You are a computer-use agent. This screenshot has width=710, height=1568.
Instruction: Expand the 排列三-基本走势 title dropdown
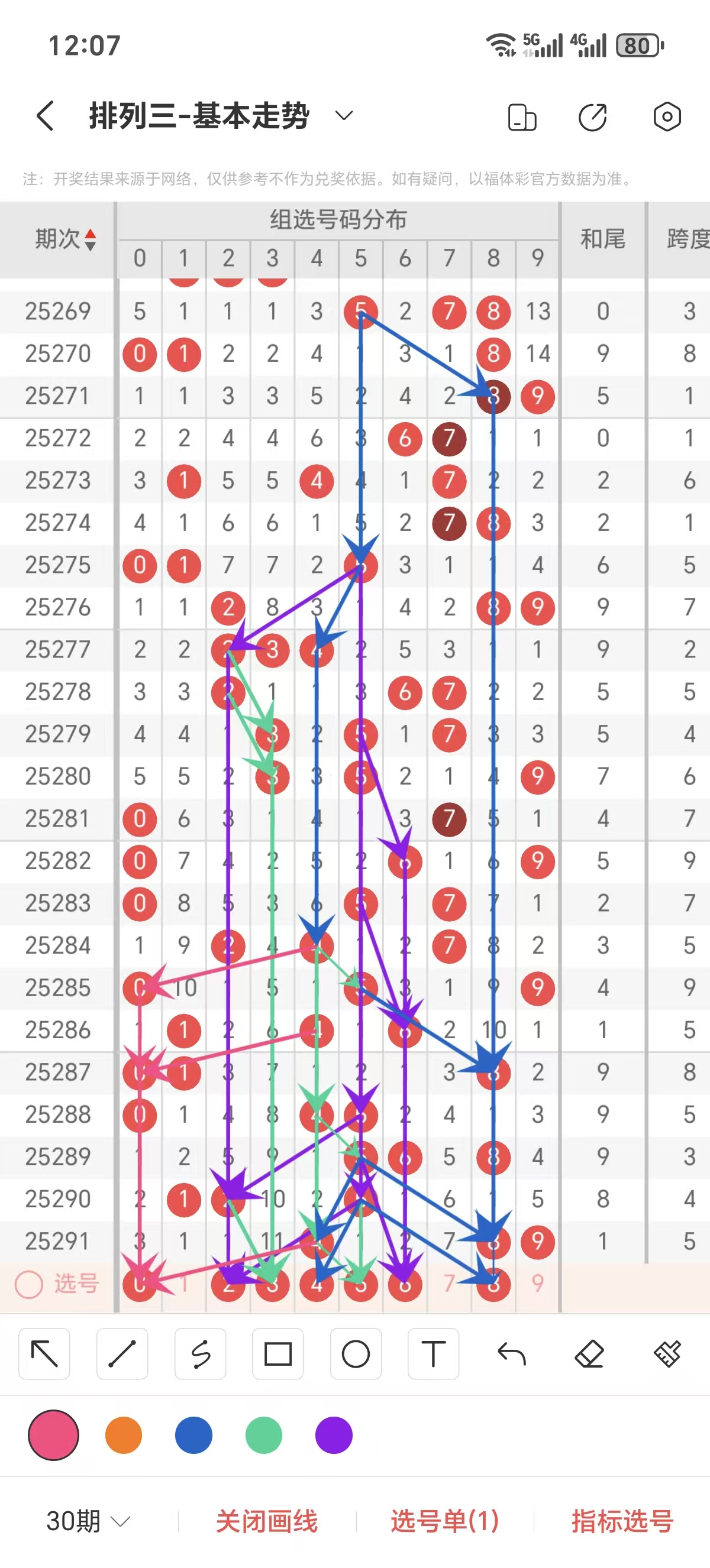344,116
